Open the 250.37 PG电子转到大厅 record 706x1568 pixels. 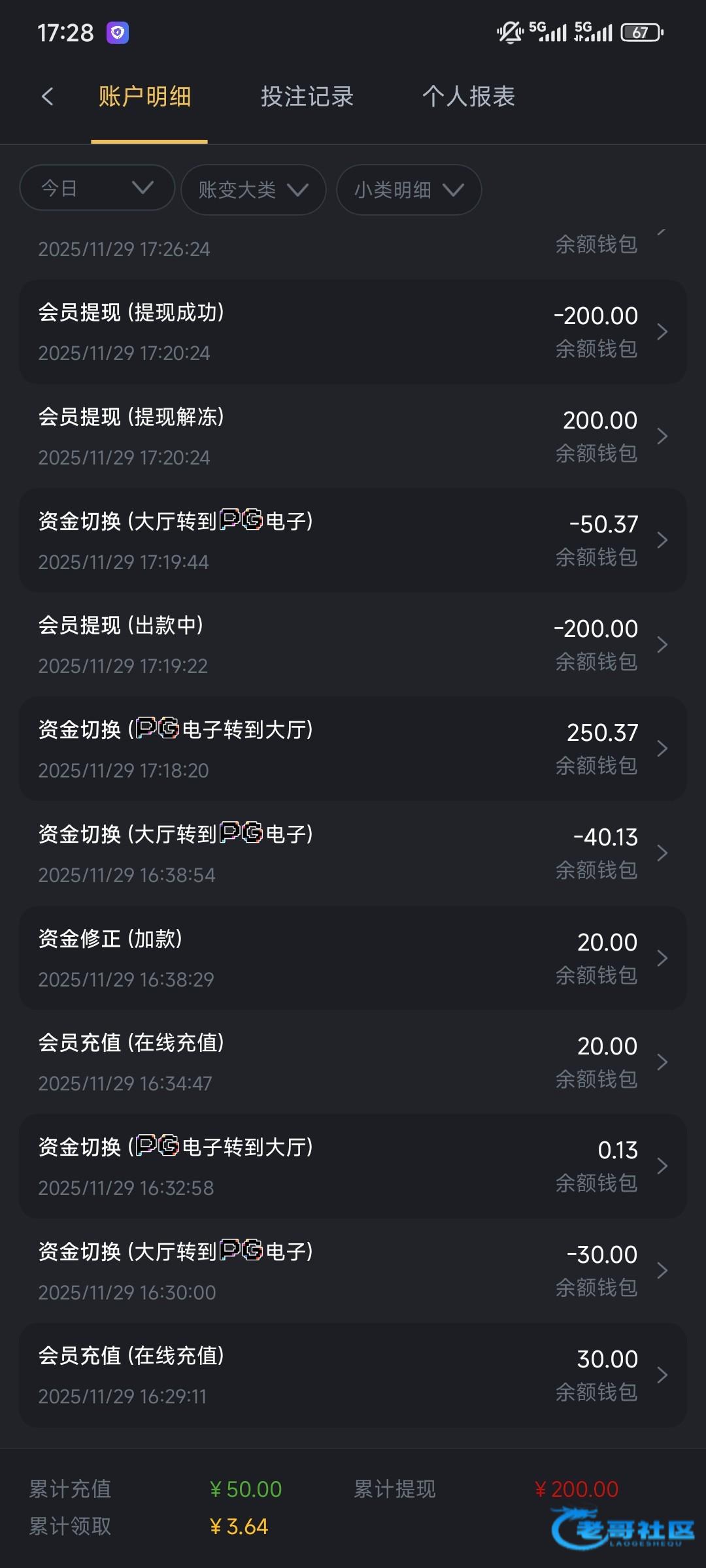pyautogui.click(x=353, y=749)
